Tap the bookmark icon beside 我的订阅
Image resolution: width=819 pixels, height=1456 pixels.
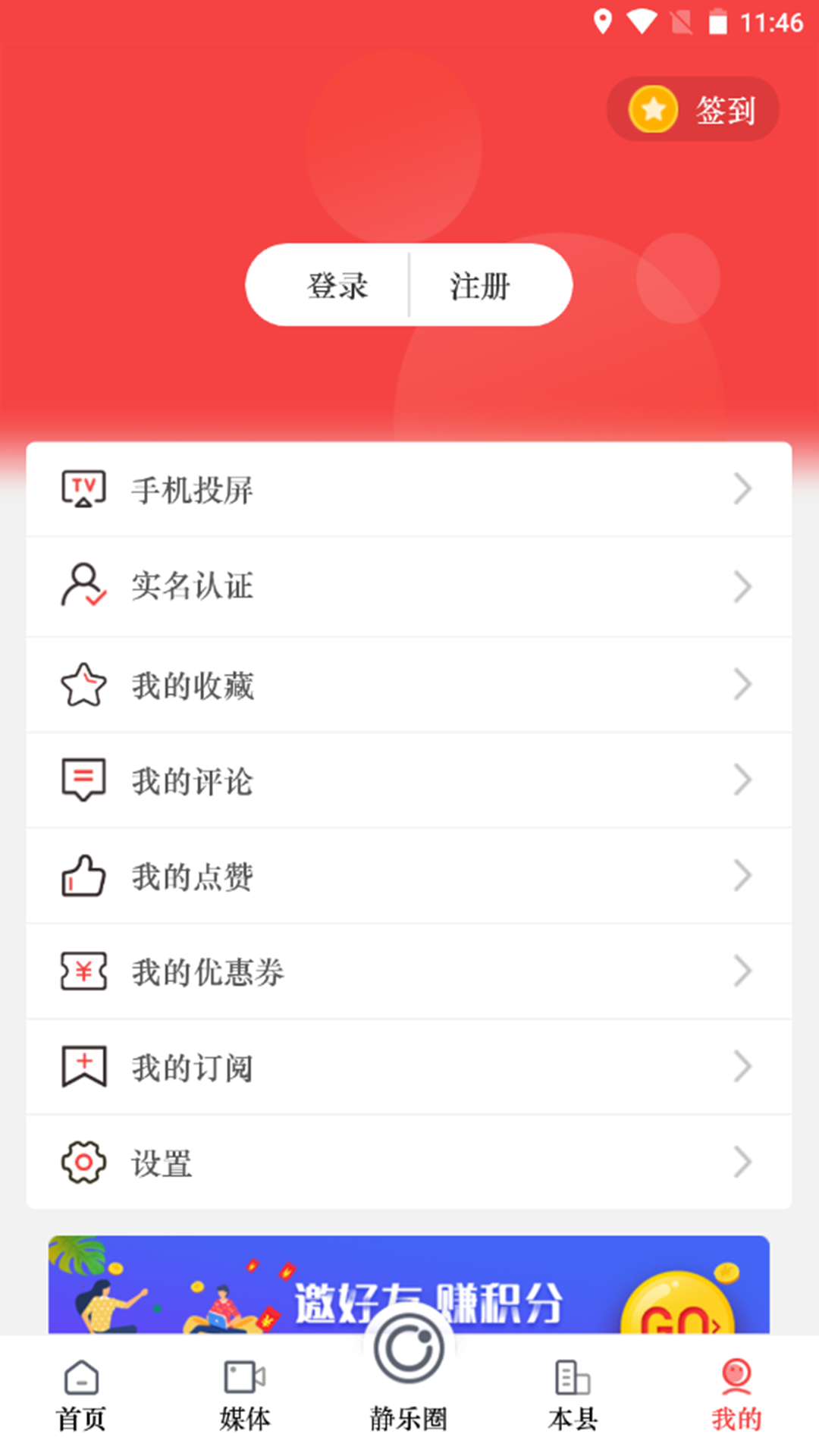pyautogui.click(x=83, y=1067)
